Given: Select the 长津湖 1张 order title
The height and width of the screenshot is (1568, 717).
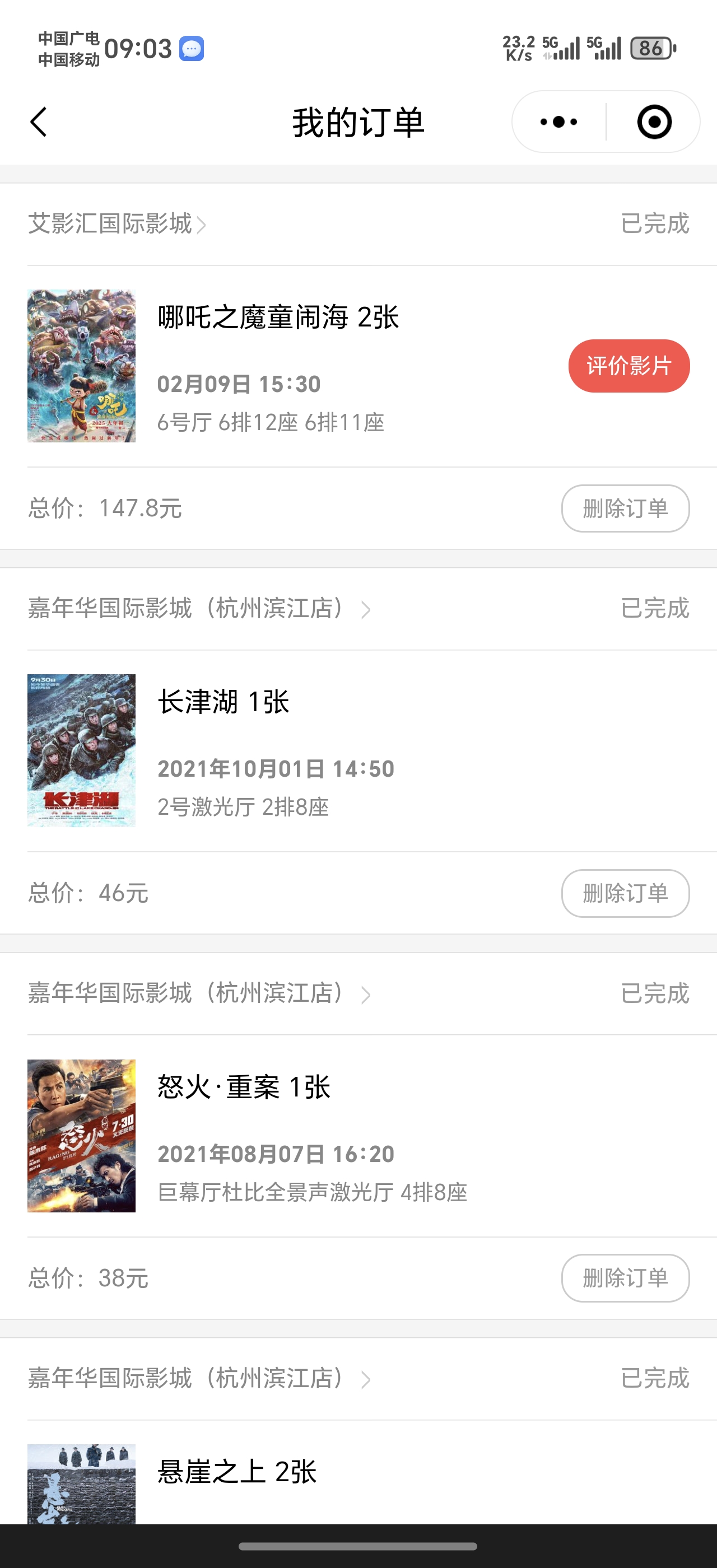Looking at the screenshot, I should [223, 702].
